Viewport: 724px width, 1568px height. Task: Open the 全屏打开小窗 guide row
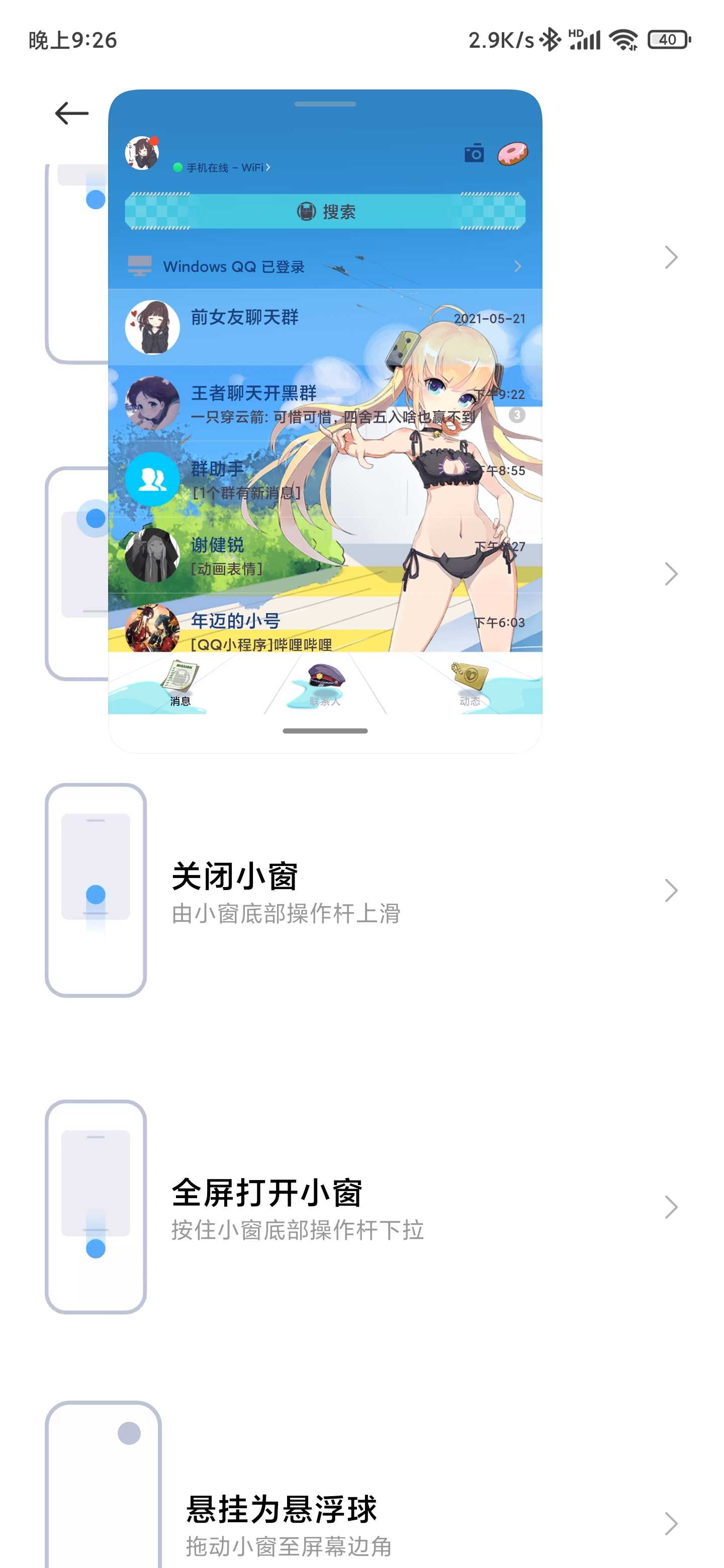tap(361, 1207)
